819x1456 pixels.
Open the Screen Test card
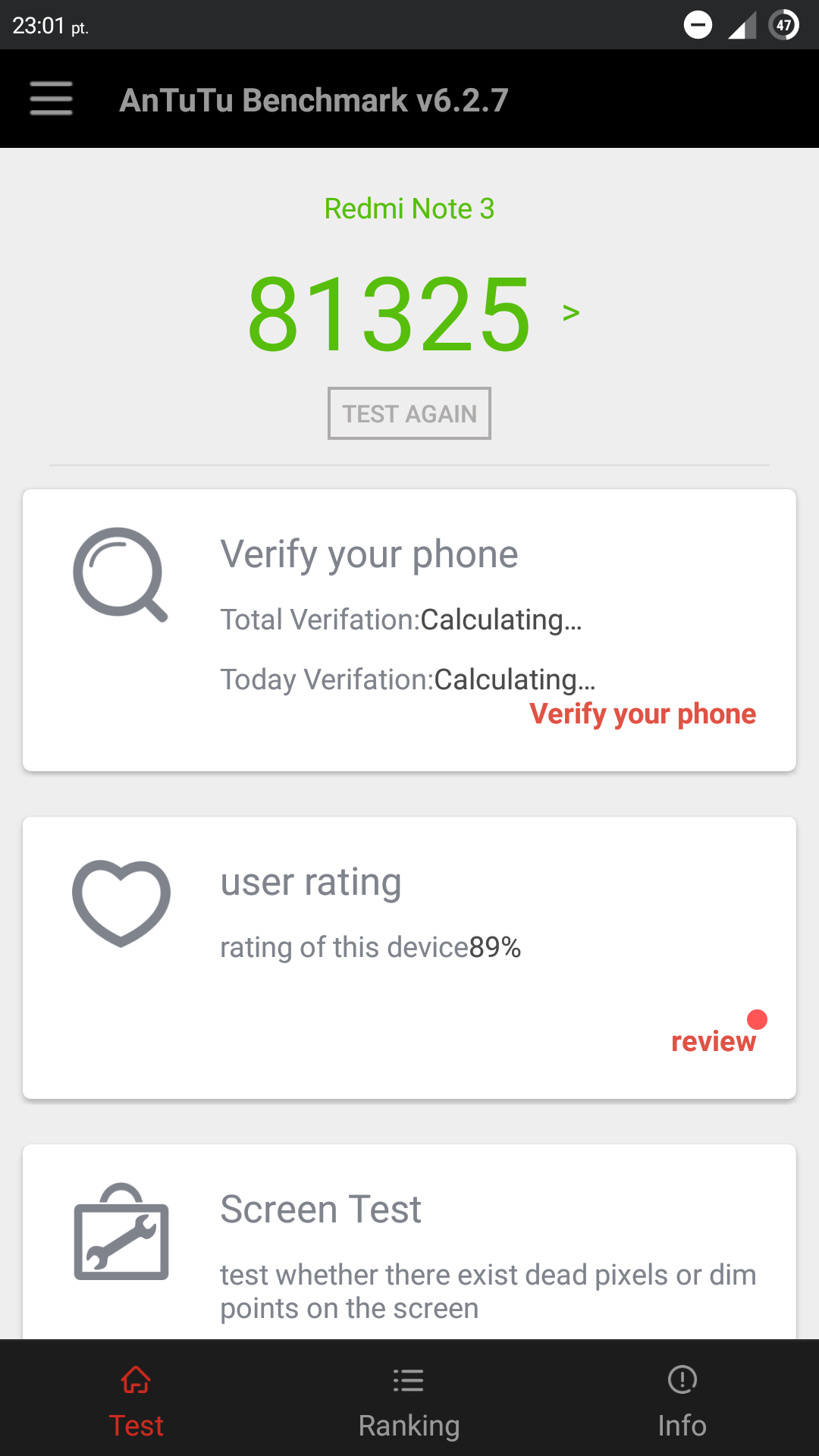click(409, 1244)
